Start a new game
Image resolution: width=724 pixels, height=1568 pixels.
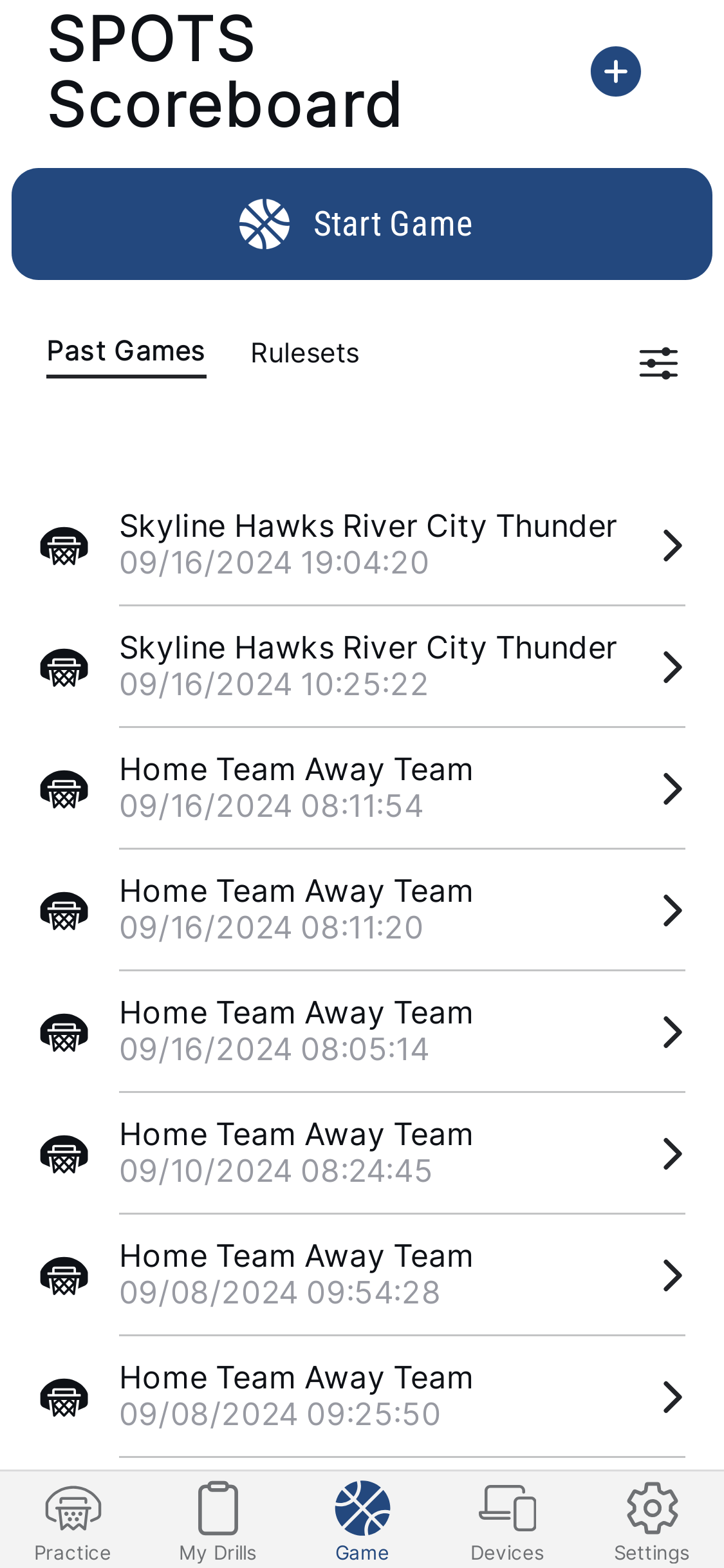tap(362, 224)
